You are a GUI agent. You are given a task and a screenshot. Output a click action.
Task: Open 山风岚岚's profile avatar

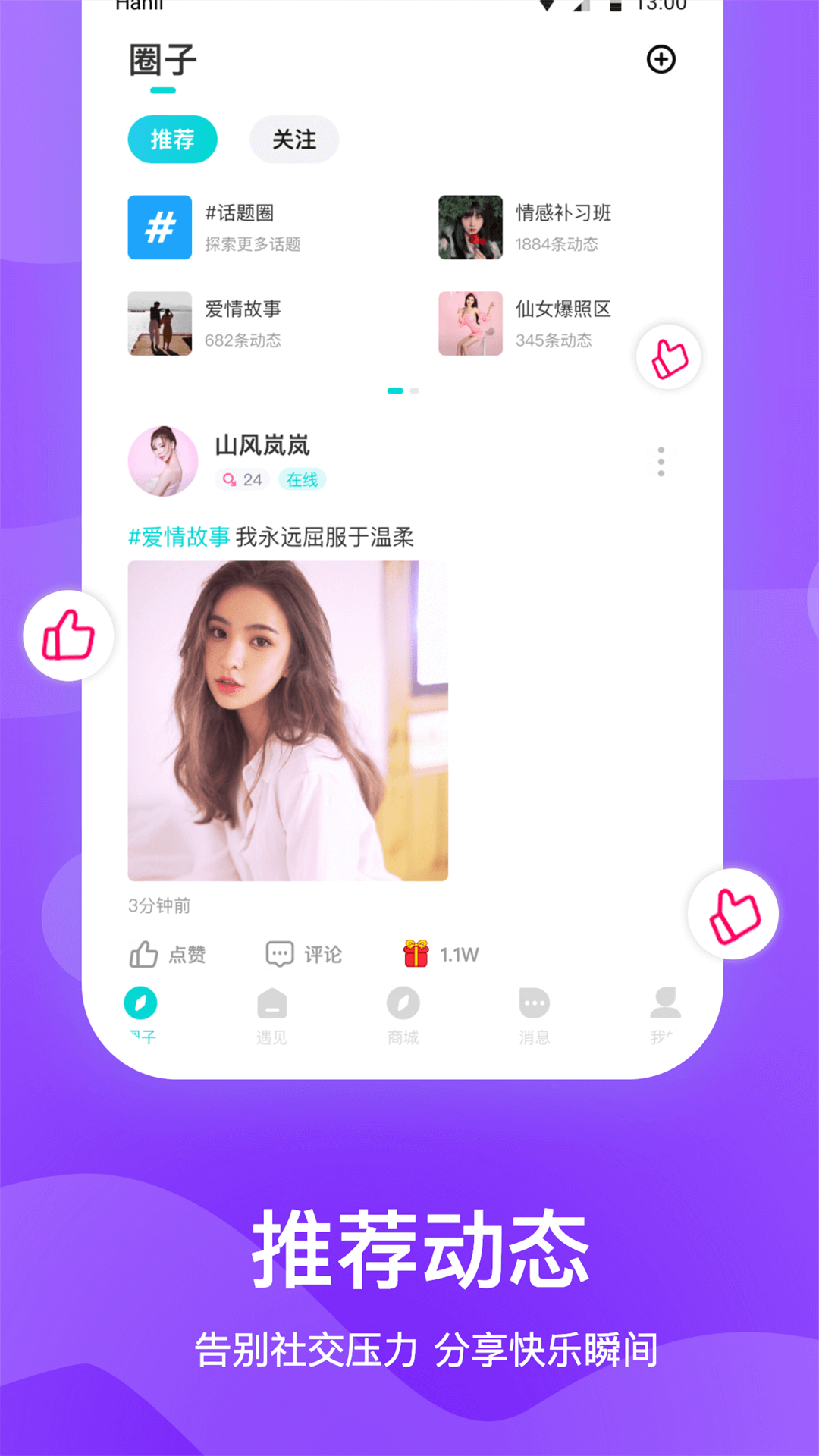(x=162, y=461)
